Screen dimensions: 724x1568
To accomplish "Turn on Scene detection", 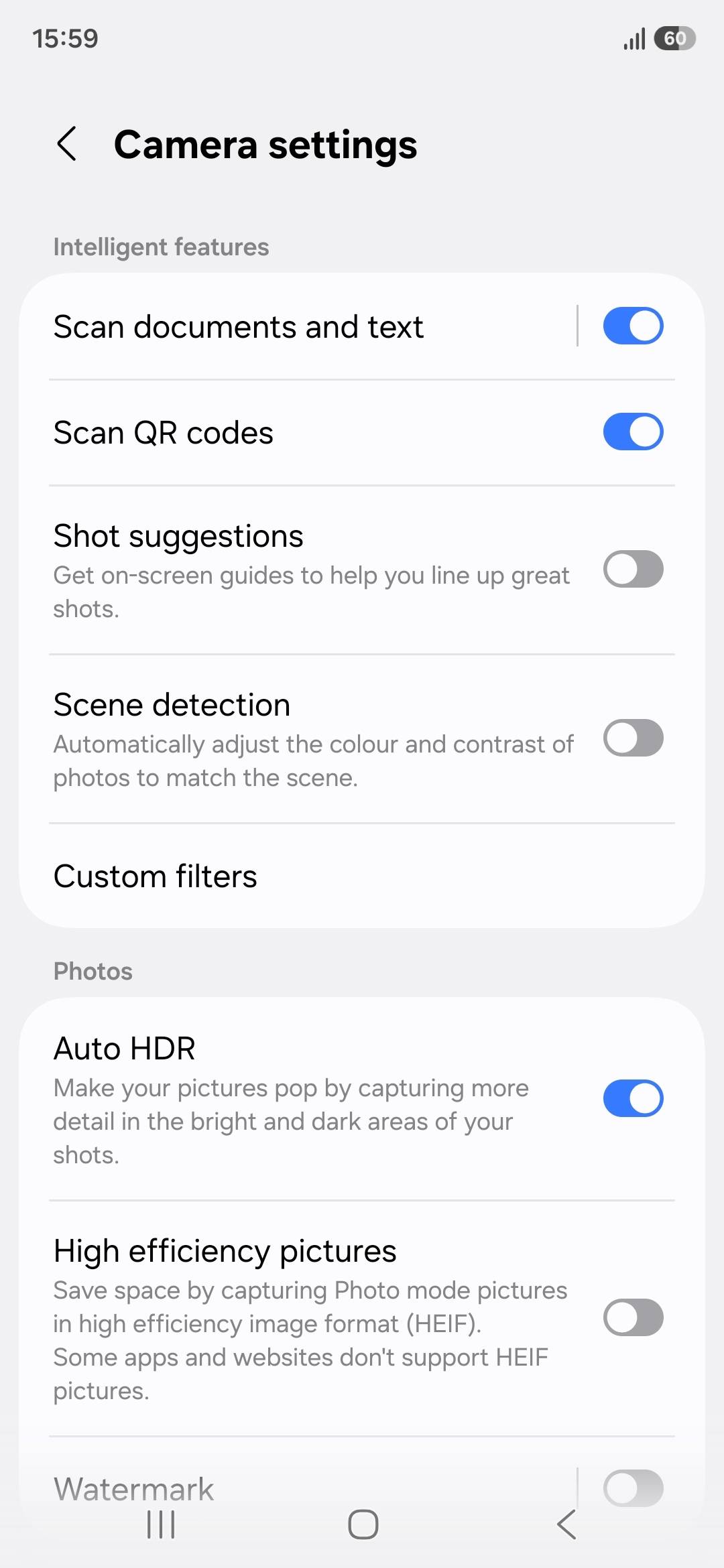I will (633, 738).
